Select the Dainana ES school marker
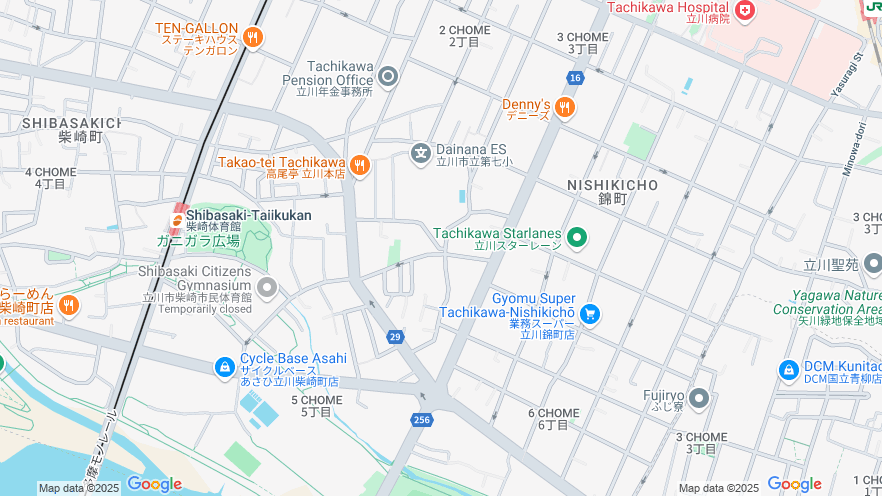882x496 pixels. (421, 153)
